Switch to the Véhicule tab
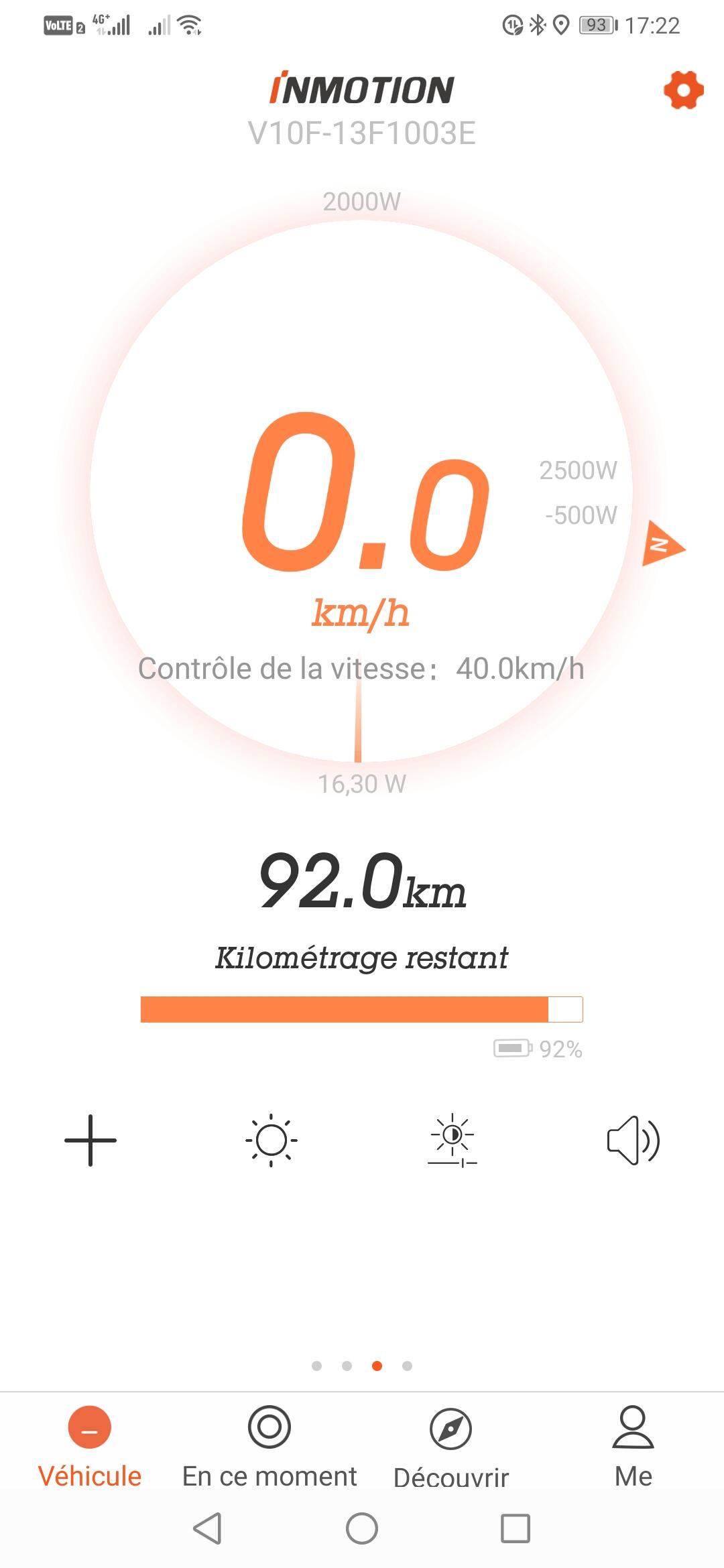 tap(90, 1446)
